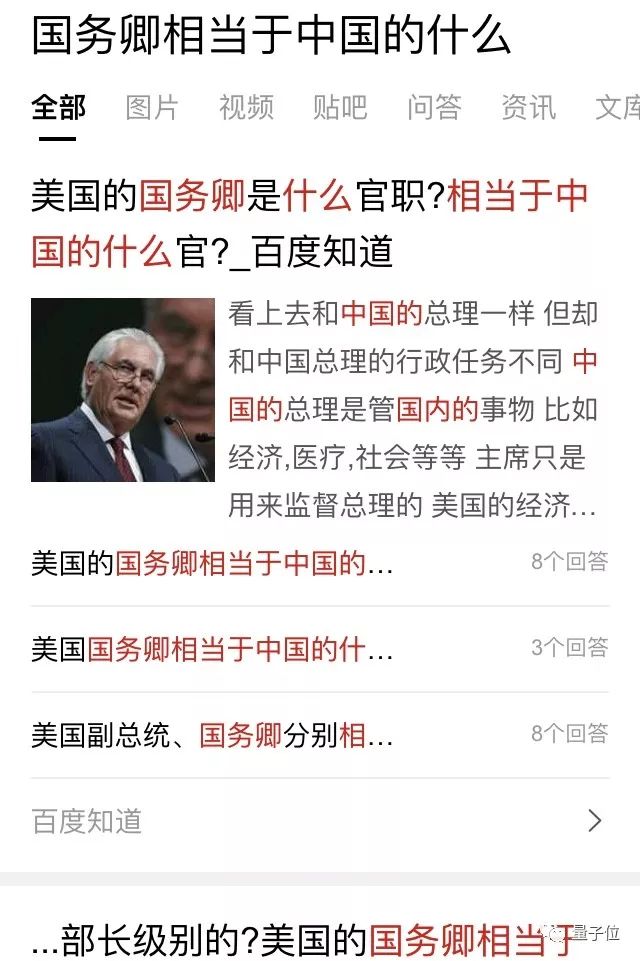Open the result starting with 部长级别的

pos(300,939)
